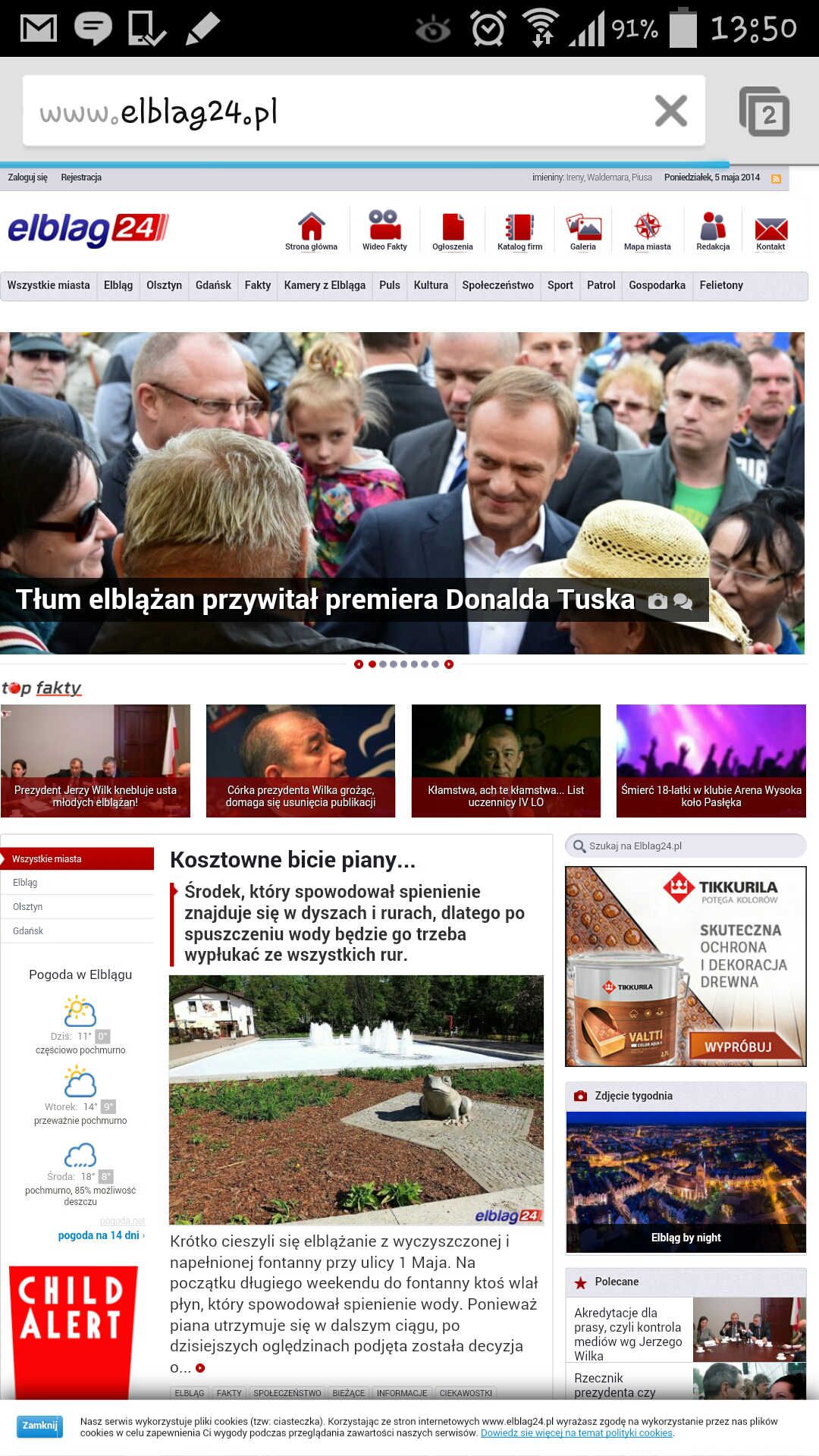Viewport: 819px width, 1456px height.
Task: Open the Śmierć 18-latki w klubie Arena article
Action: point(711,761)
